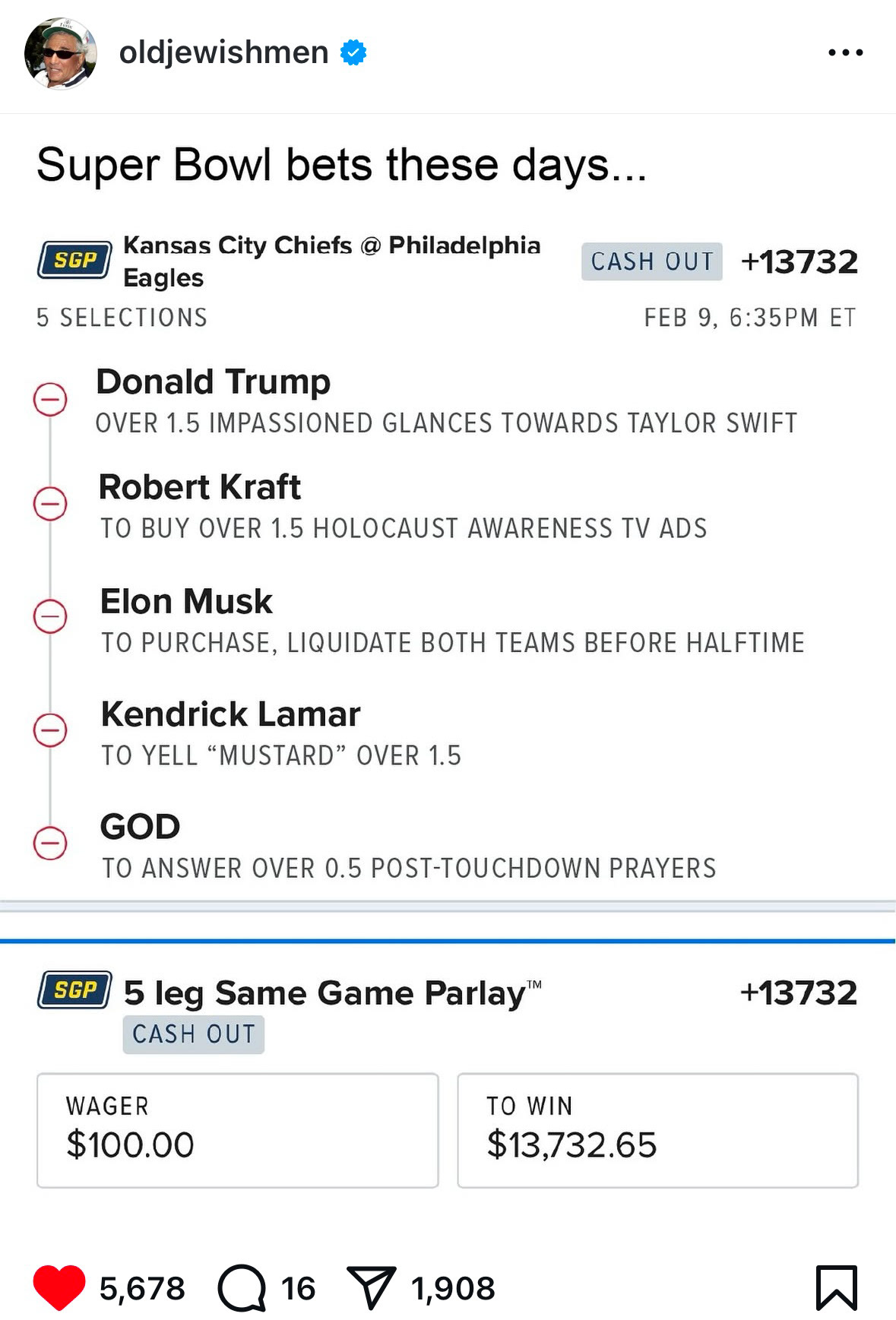Screen dimensions: 896x1320
Task: Bookmark this post to saved
Action: pyautogui.click(x=836, y=1288)
